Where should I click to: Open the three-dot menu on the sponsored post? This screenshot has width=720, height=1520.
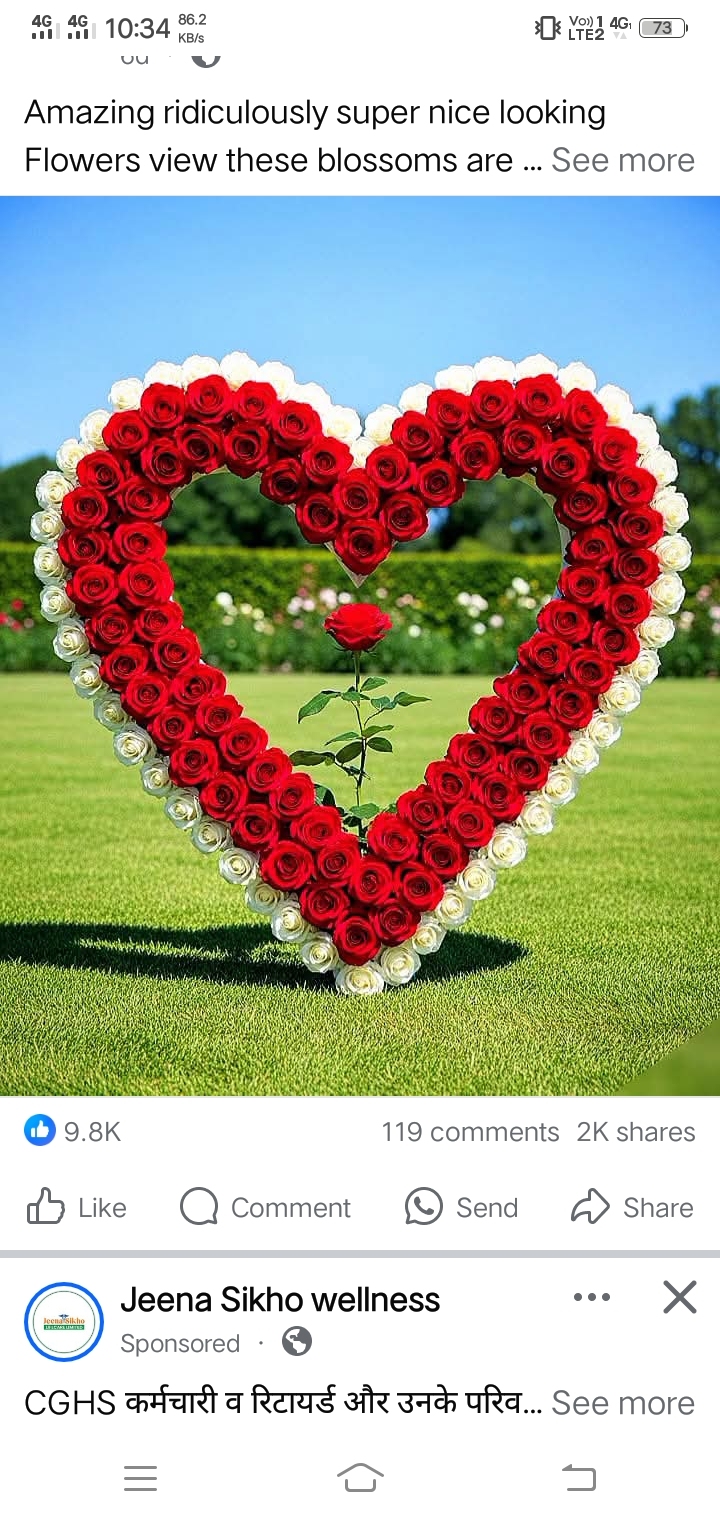[x=591, y=1297]
